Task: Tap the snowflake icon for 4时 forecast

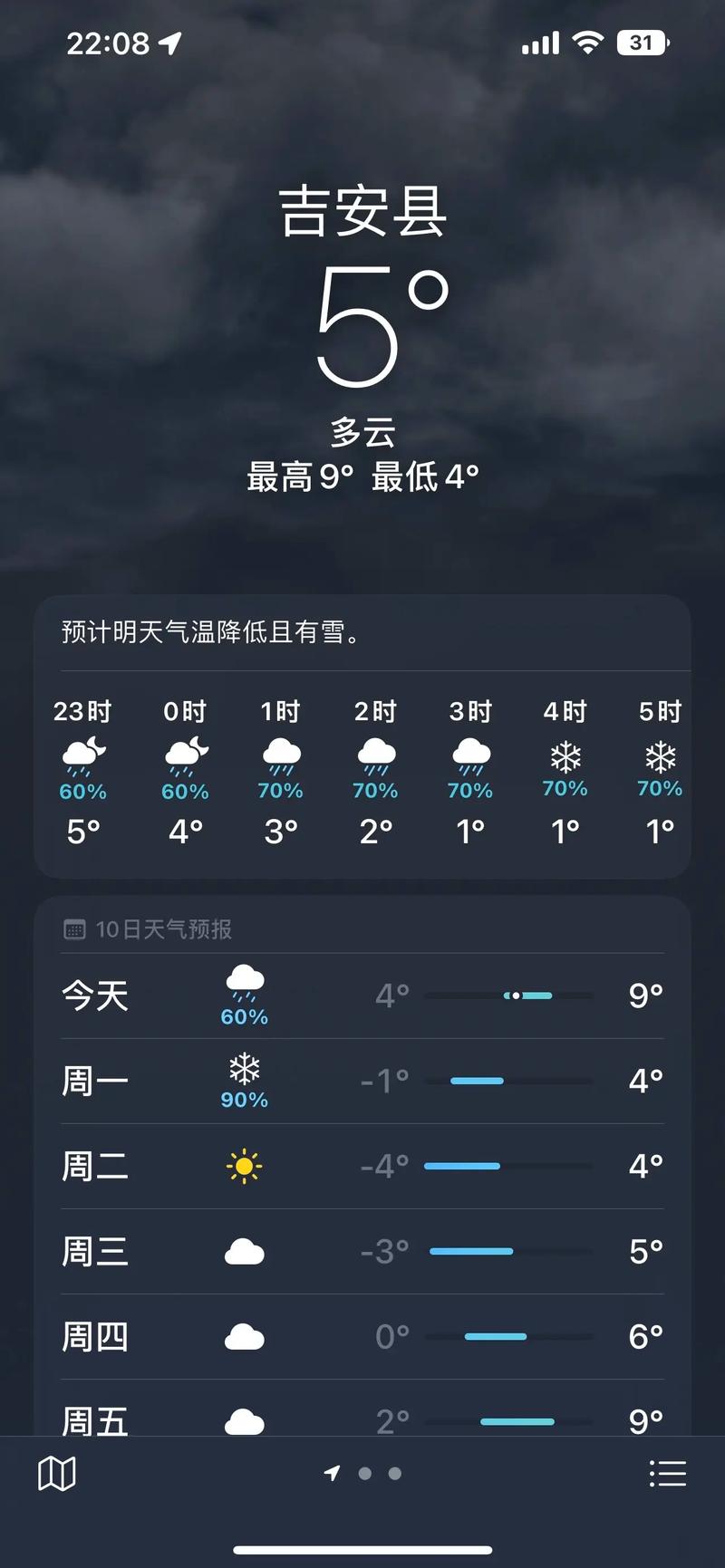Action: pyautogui.click(x=564, y=759)
